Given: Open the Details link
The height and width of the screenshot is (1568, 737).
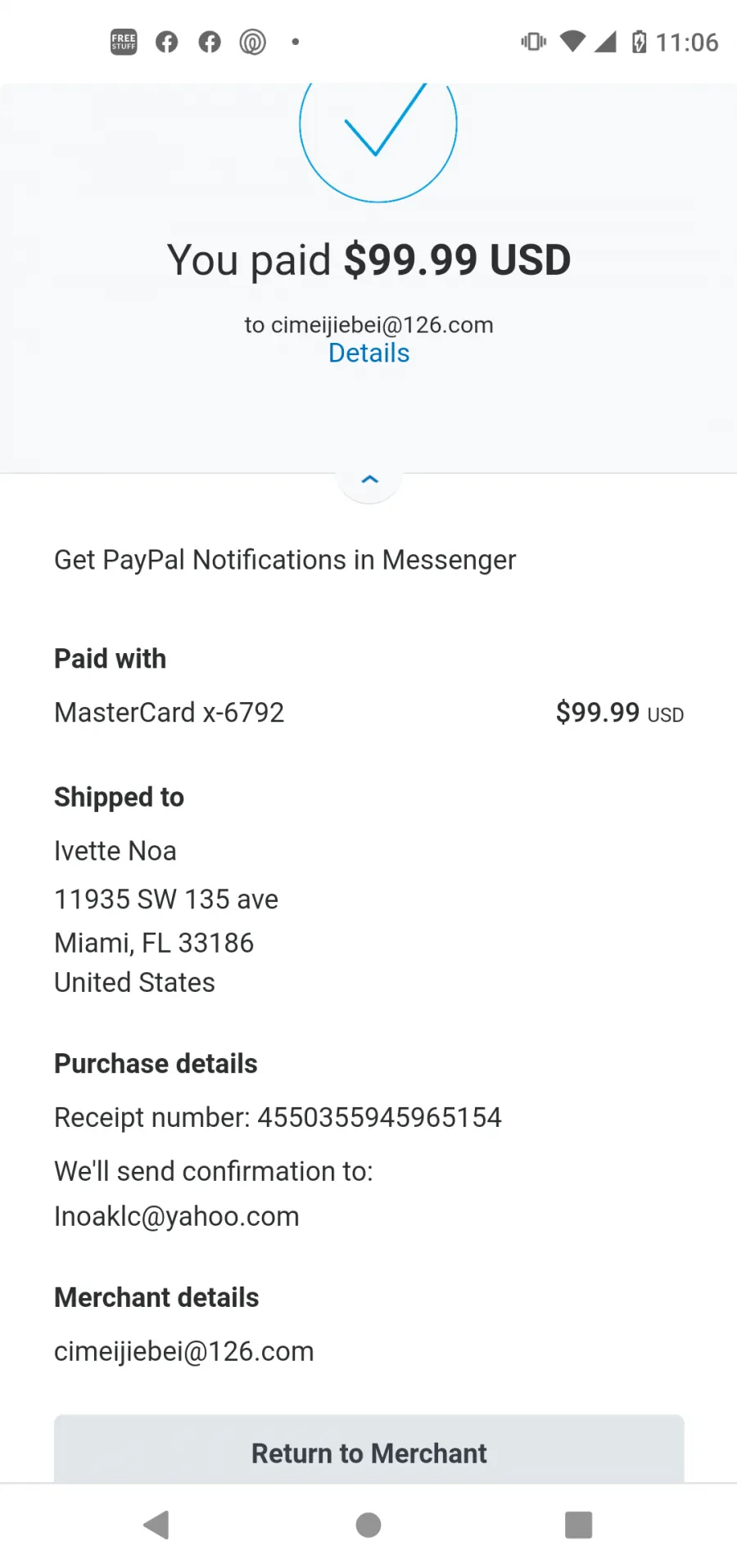Looking at the screenshot, I should pyautogui.click(x=368, y=353).
